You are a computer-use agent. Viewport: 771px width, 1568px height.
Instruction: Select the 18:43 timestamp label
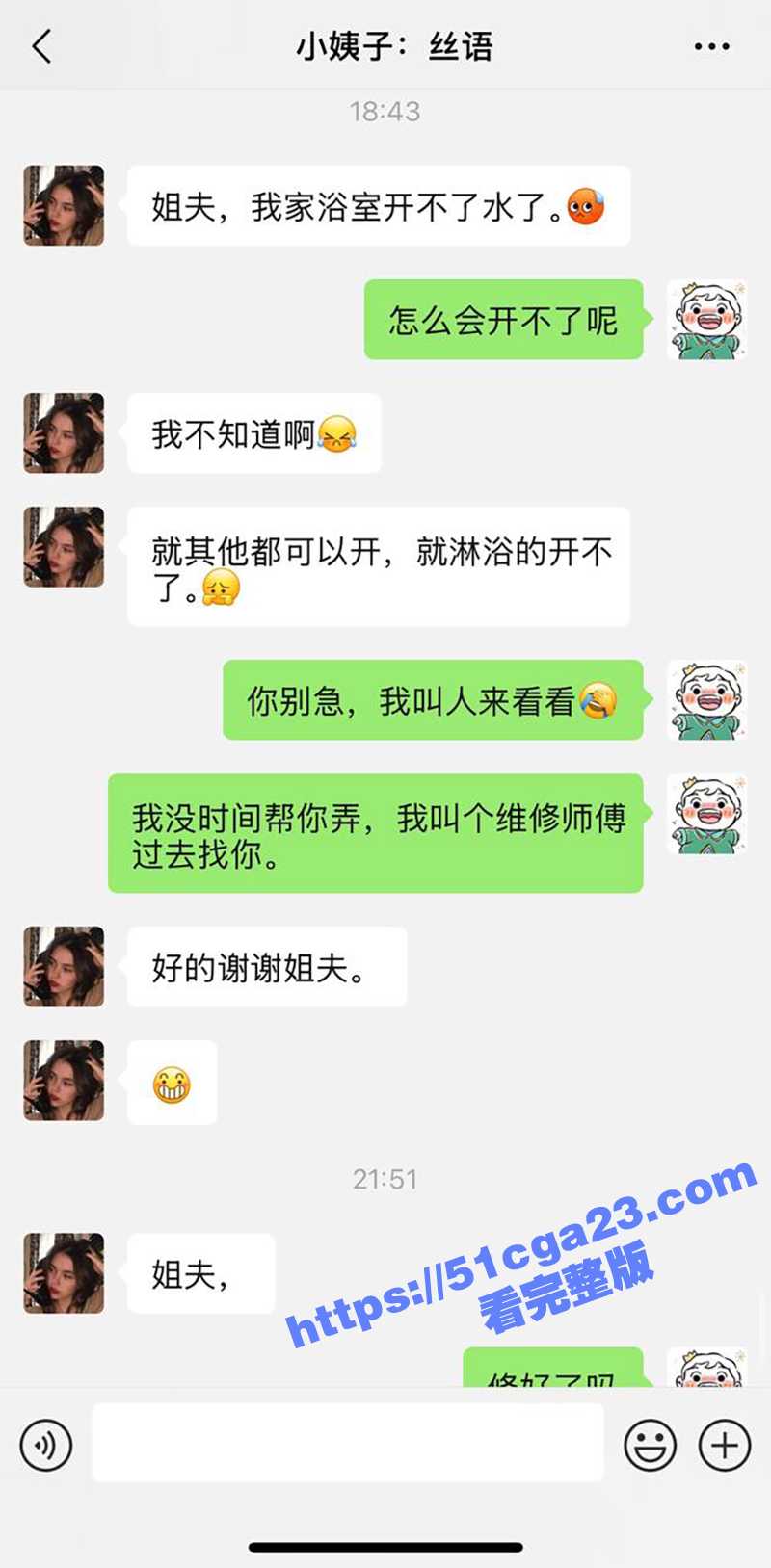click(x=385, y=111)
